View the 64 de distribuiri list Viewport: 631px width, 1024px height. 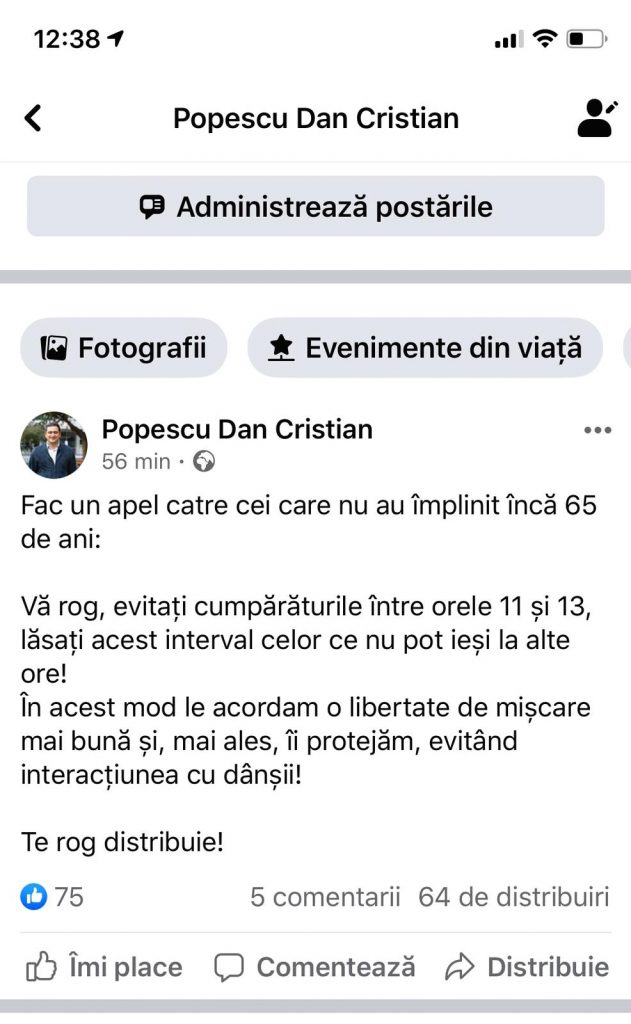point(513,897)
